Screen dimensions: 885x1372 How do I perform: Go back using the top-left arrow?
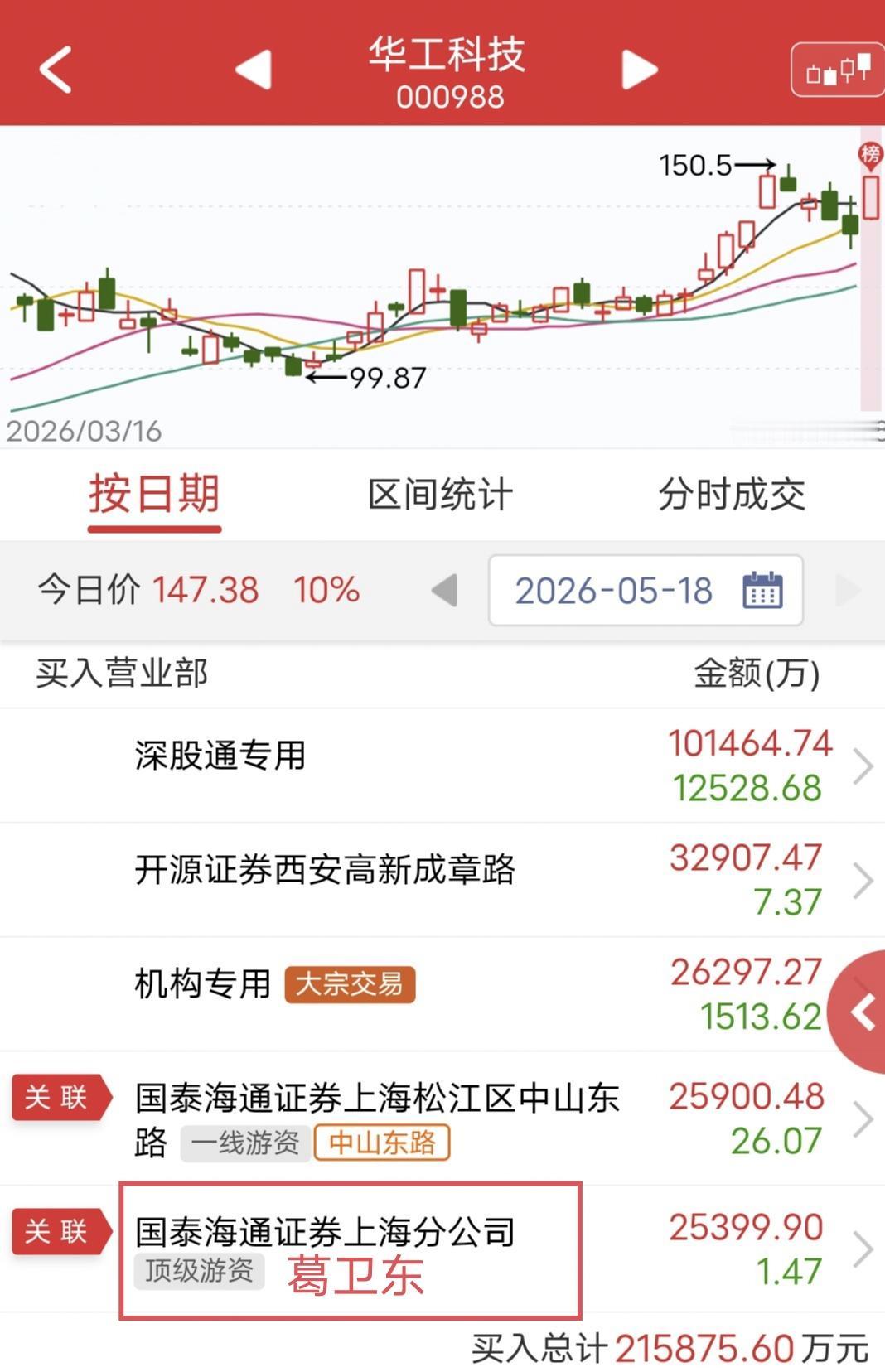(x=56, y=69)
